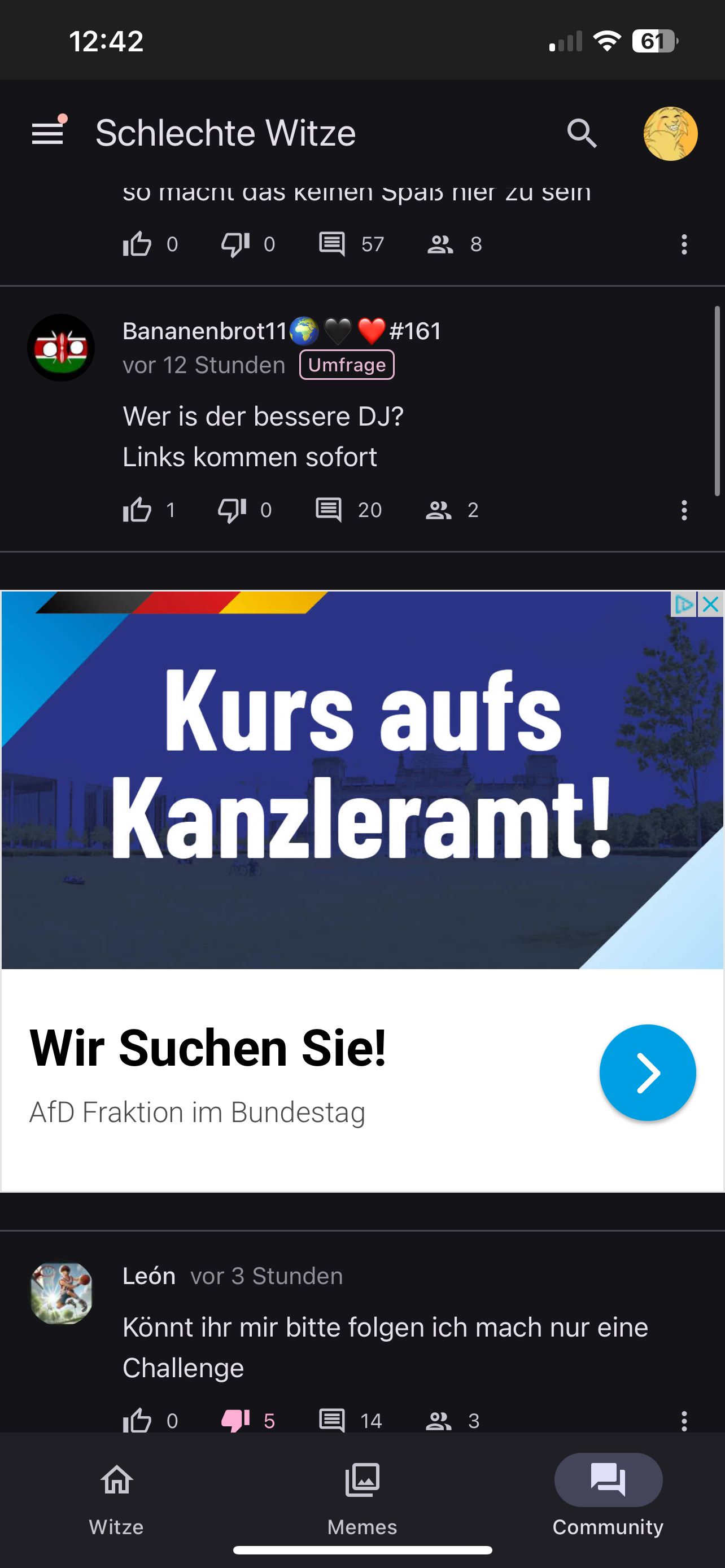Open the hamburger drawer menu
Image resolution: width=725 pixels, height=1568 pixels.
47,133
